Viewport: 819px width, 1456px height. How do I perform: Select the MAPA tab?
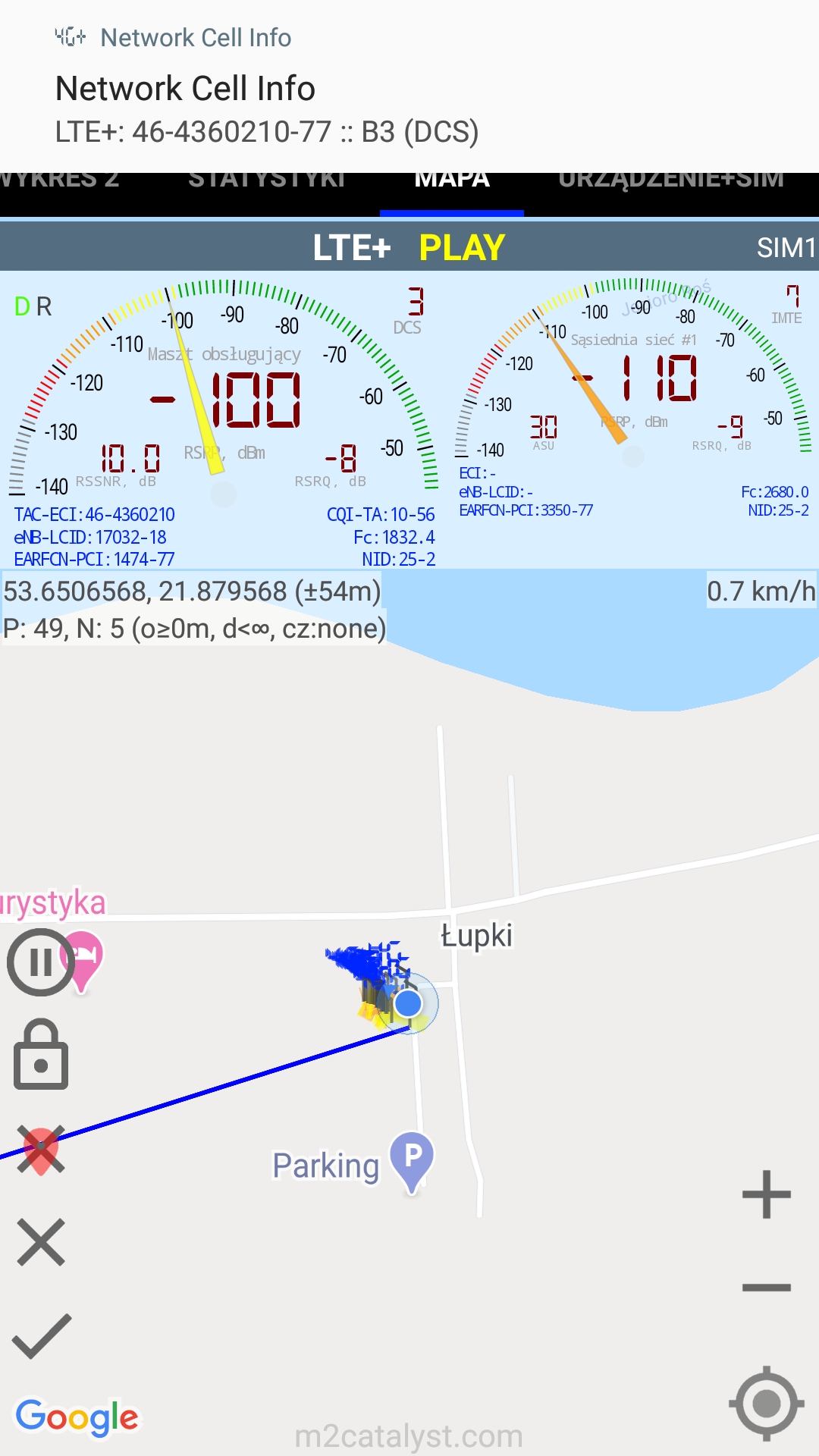[452, 179]
